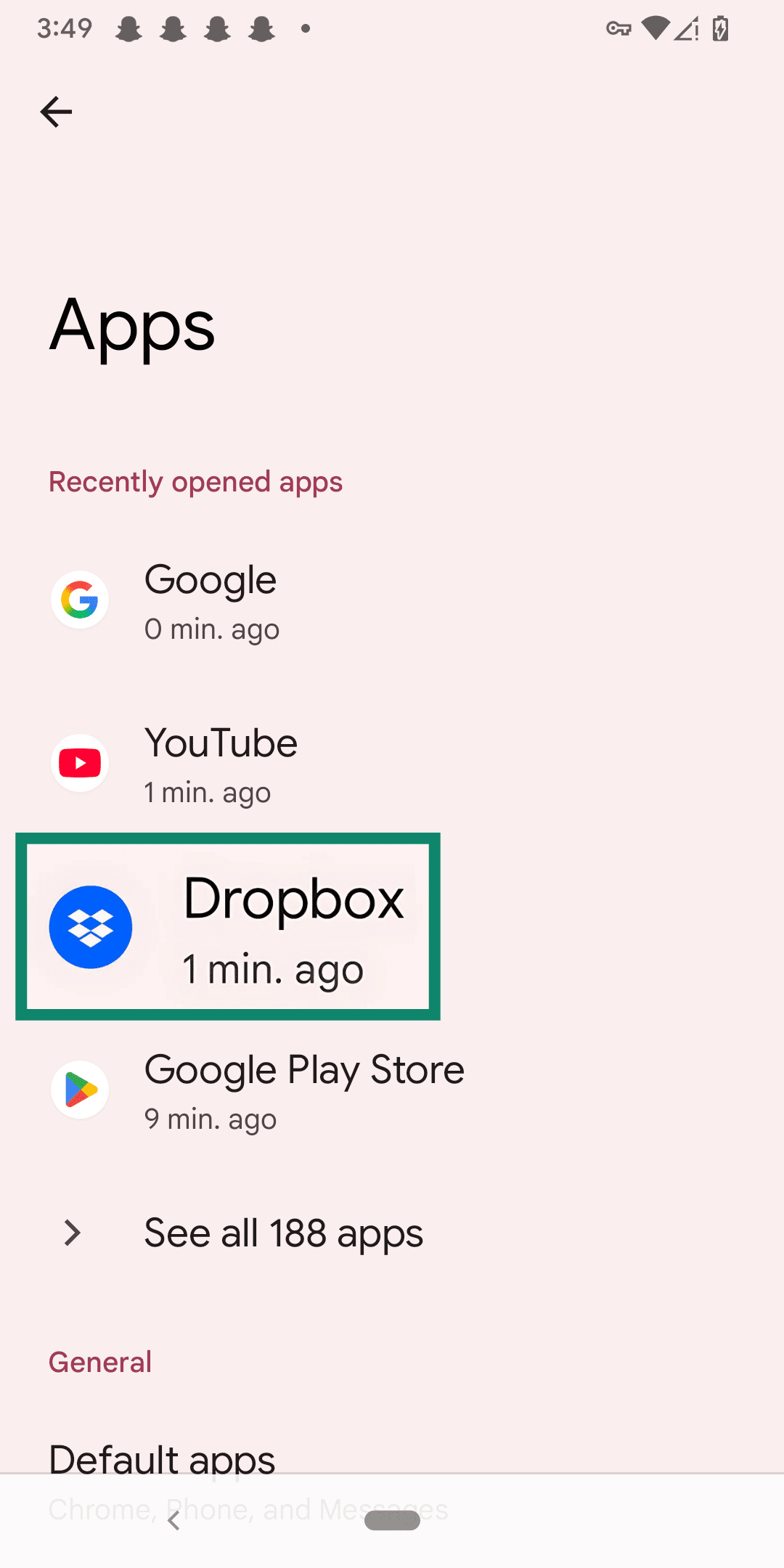Tap Google Play Store showing 9 min. ago

coord(303,1089)
